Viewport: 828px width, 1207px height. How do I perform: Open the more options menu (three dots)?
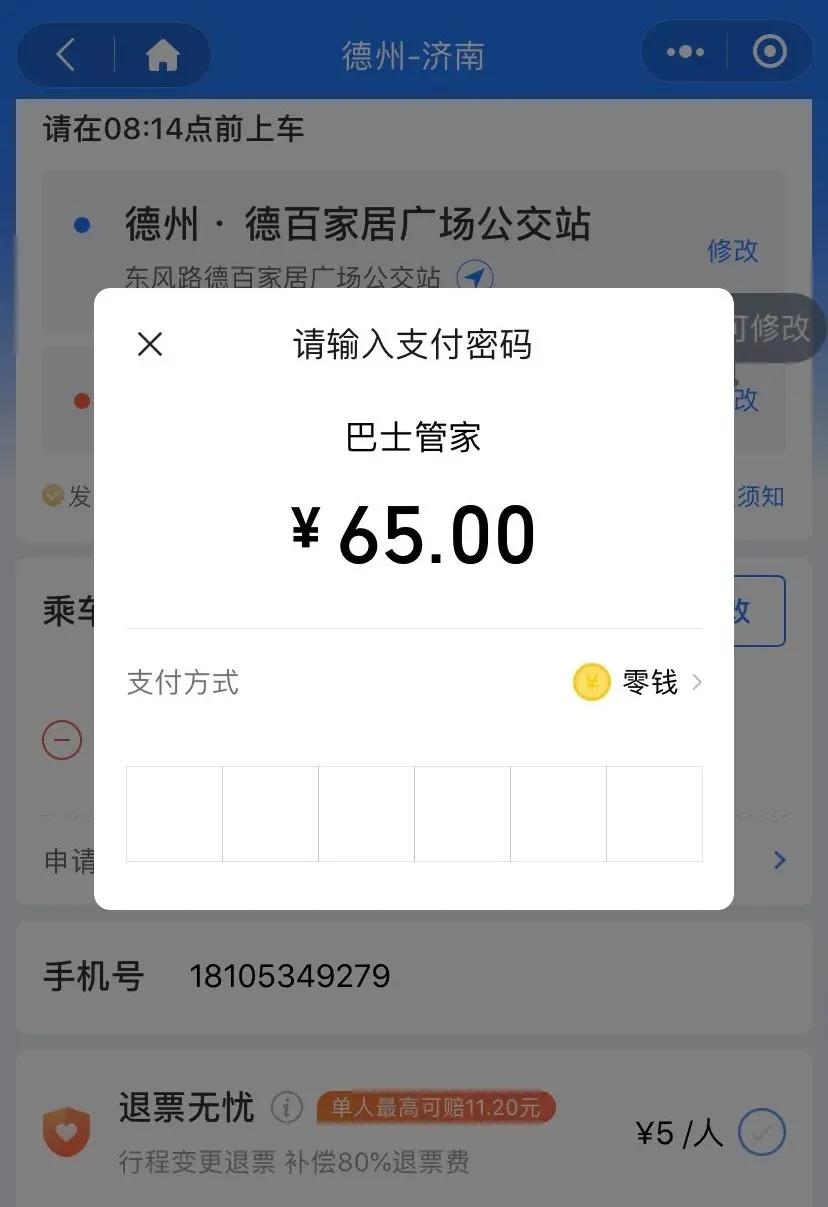pos(684,50)
